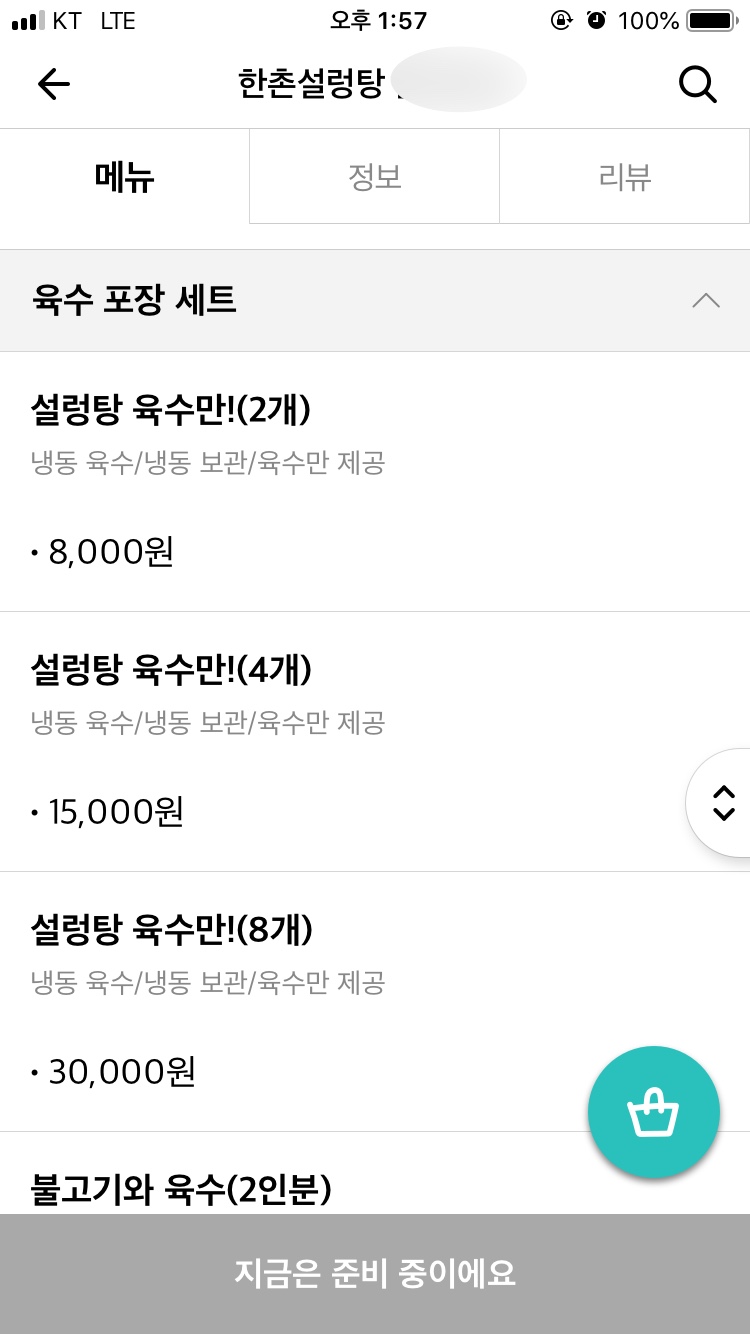Tap the up-down category jump button
This screenshot has width=750, height=1334.
(723, 802)
